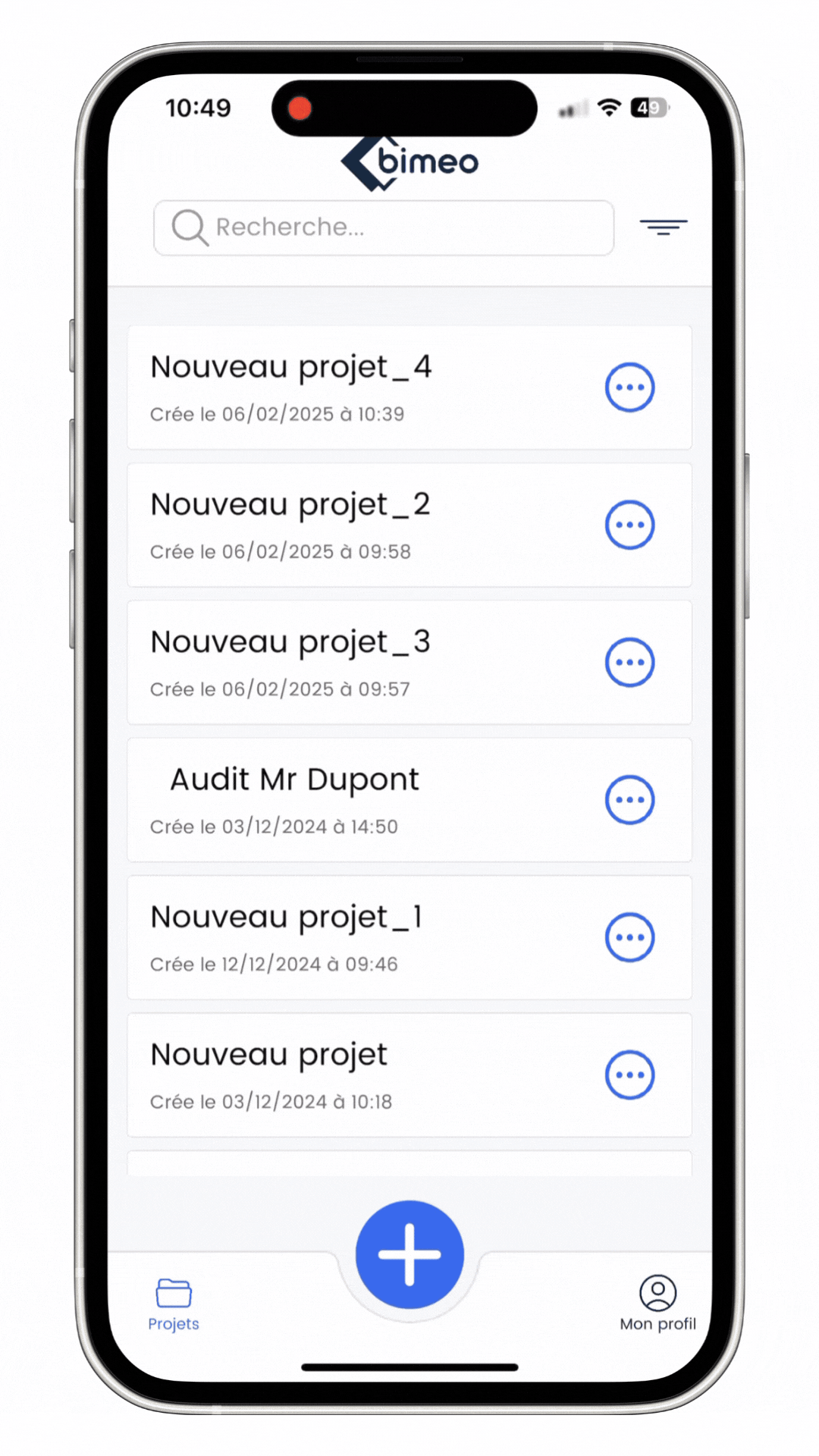Open the Nouveau projet_1 project
The width and height of the screenshot is (819, 1456).
tap(409, 937)
